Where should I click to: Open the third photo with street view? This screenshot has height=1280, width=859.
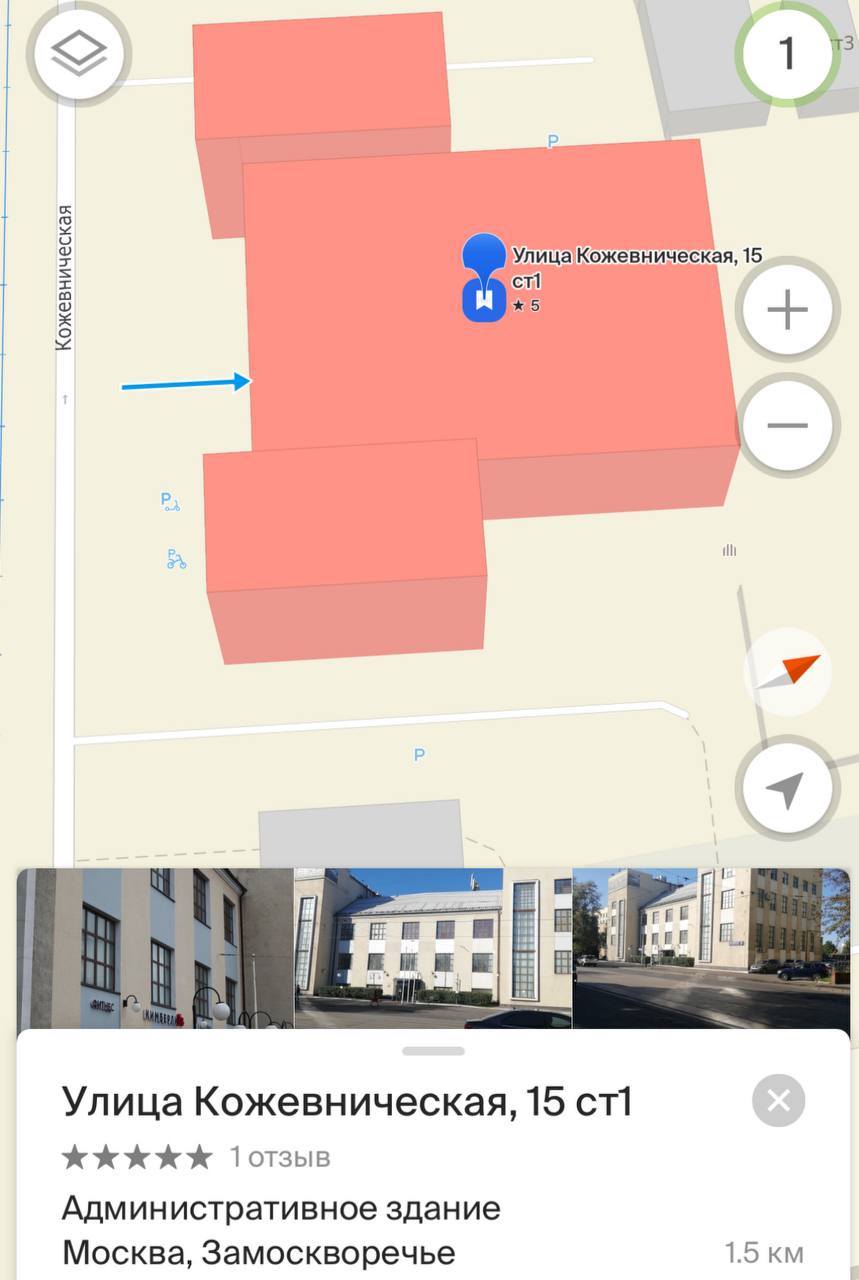point(711,948)
